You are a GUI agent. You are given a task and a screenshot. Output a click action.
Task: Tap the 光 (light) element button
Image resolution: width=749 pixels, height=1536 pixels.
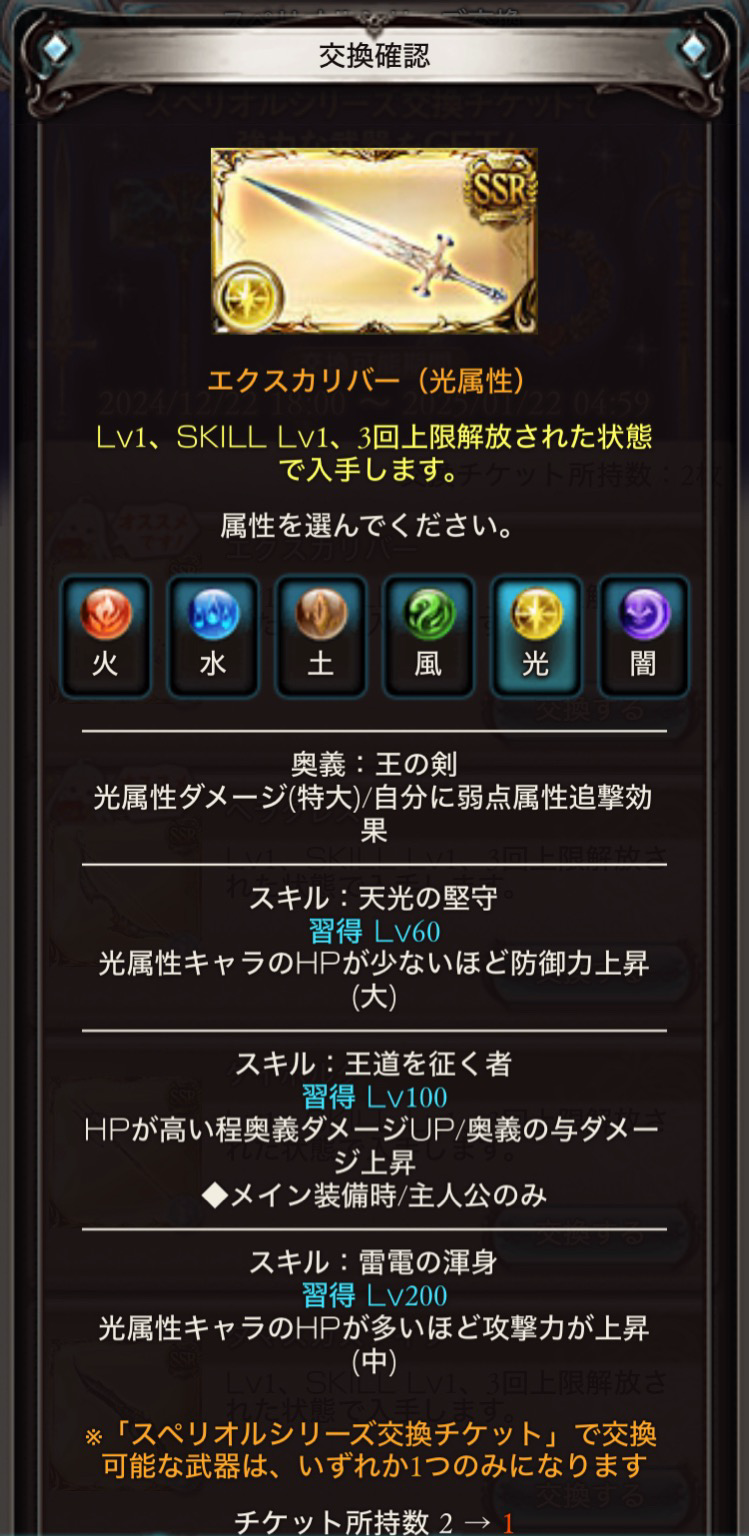tap(536, 635)
